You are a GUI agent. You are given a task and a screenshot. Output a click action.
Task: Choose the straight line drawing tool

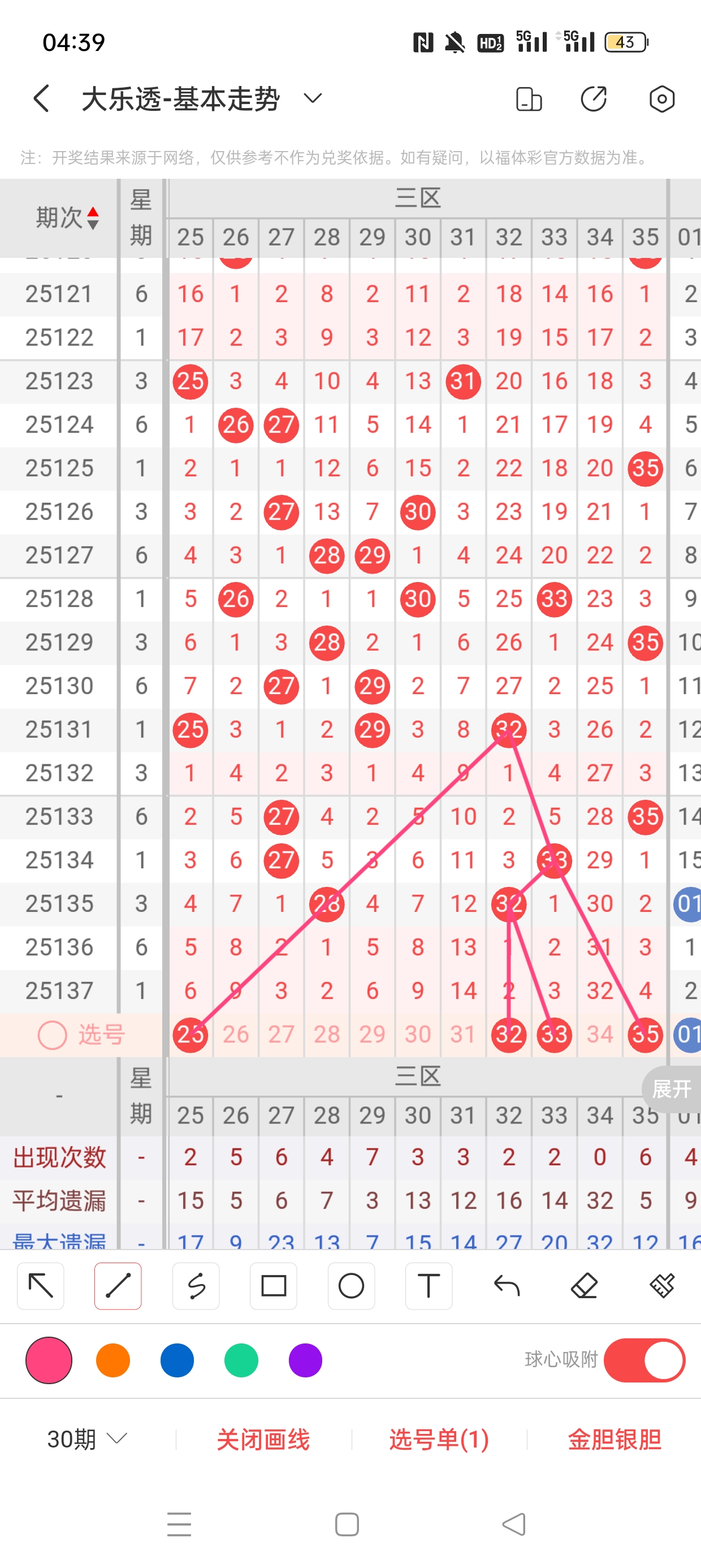pyautogui.click(x=118, y=1286)
